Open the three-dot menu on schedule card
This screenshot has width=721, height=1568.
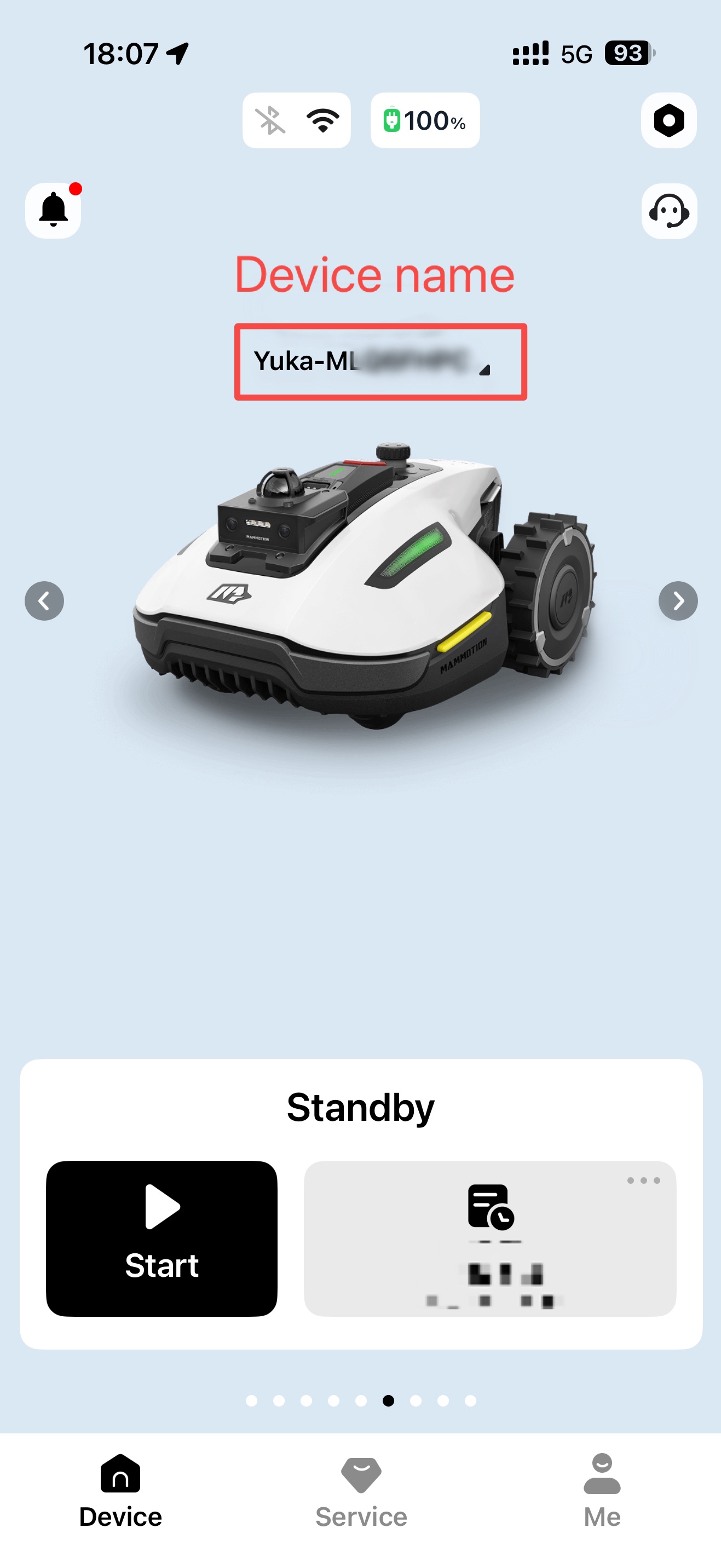(x=643, y=1181)
